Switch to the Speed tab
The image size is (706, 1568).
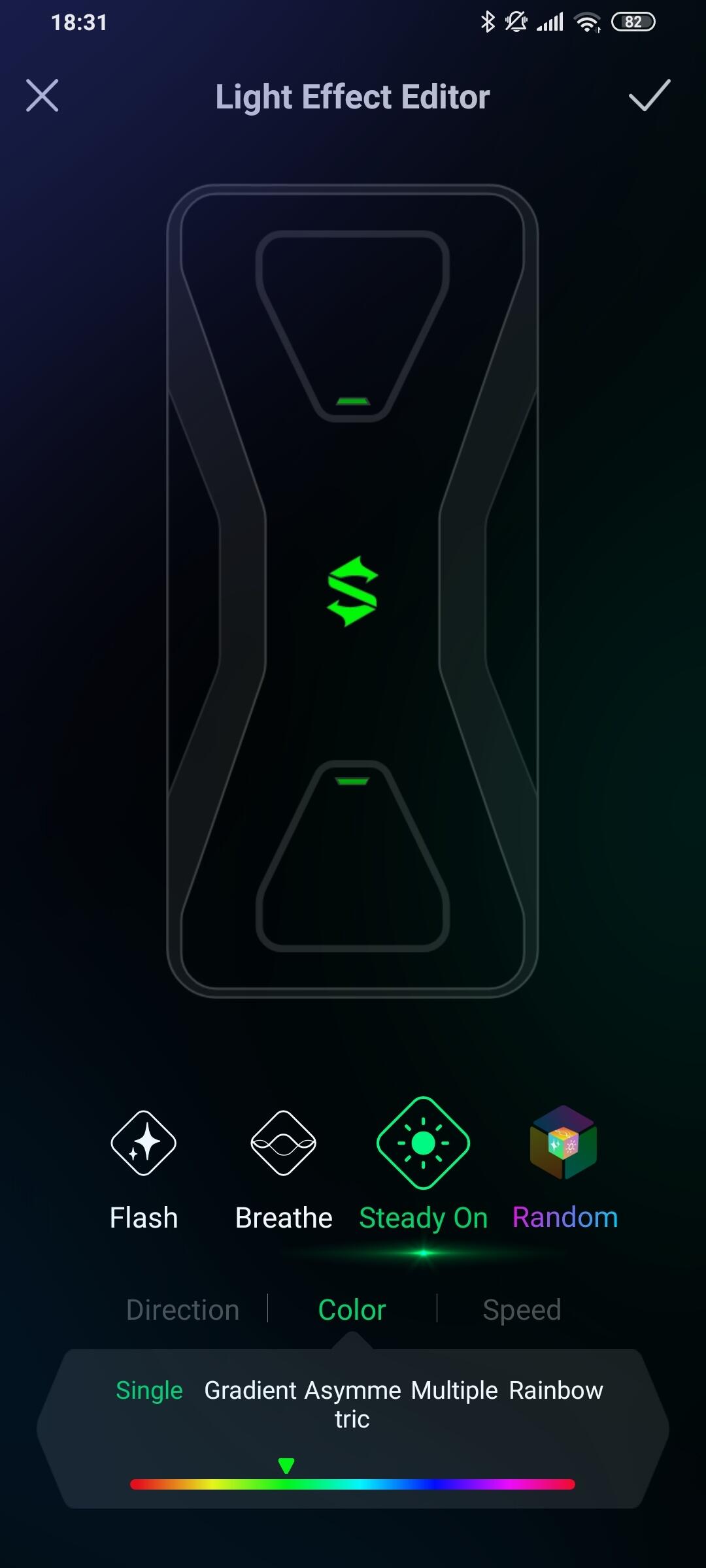pyautogui.click(x=522, y=1309)
